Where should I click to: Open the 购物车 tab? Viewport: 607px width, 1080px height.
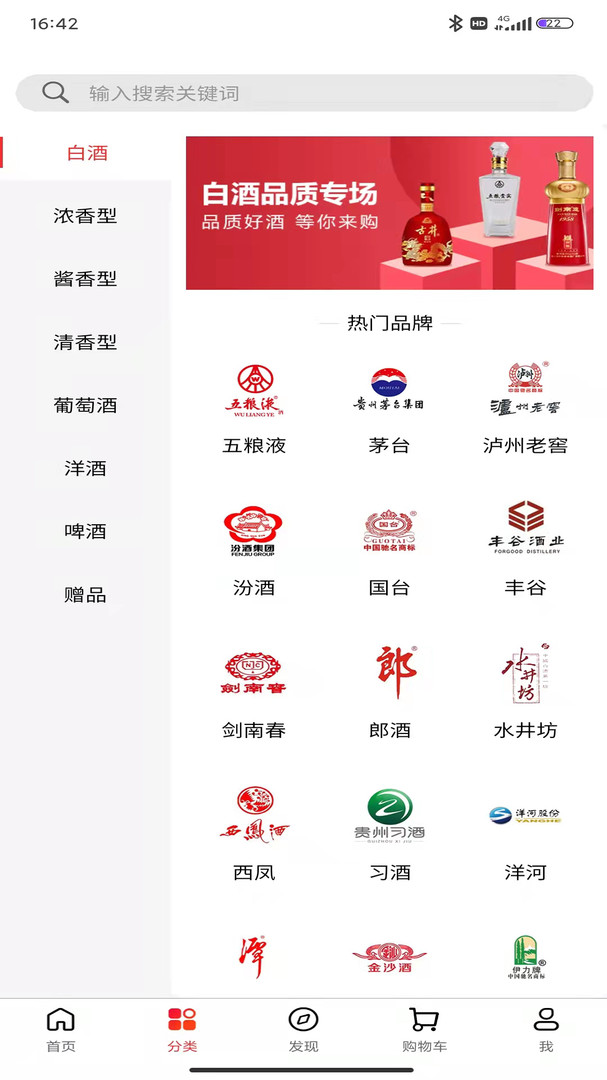pyautogui.click(x=424, y=1030)
